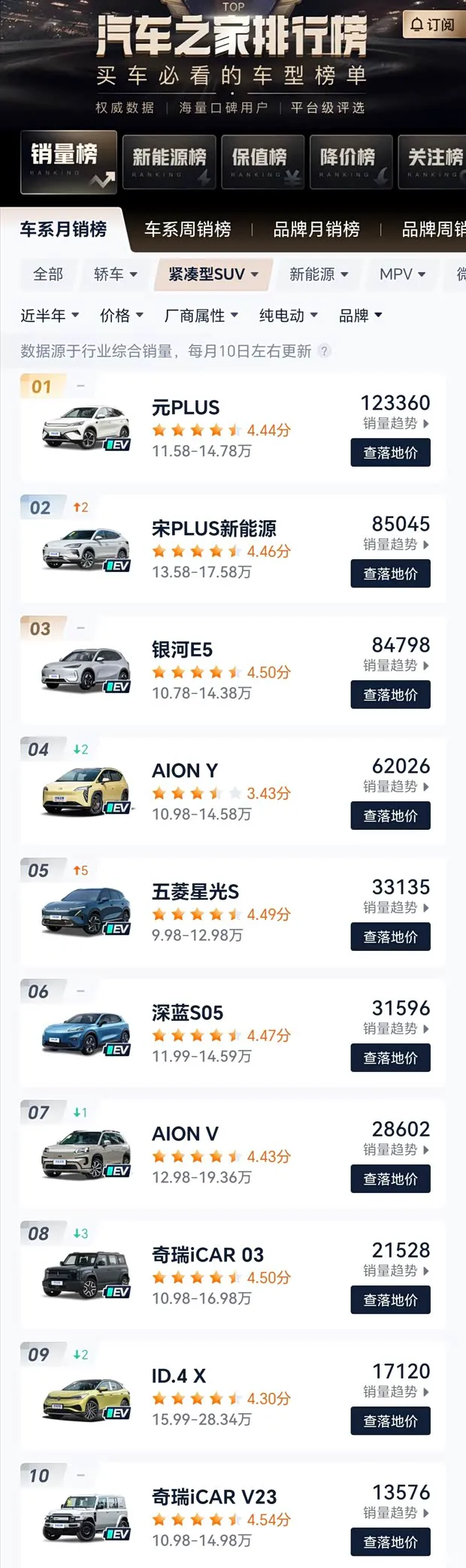View the 品牌月销榜 sub-tab
Image resolution: width=466 pixels, height=1568 pixels.
[316, 229]
